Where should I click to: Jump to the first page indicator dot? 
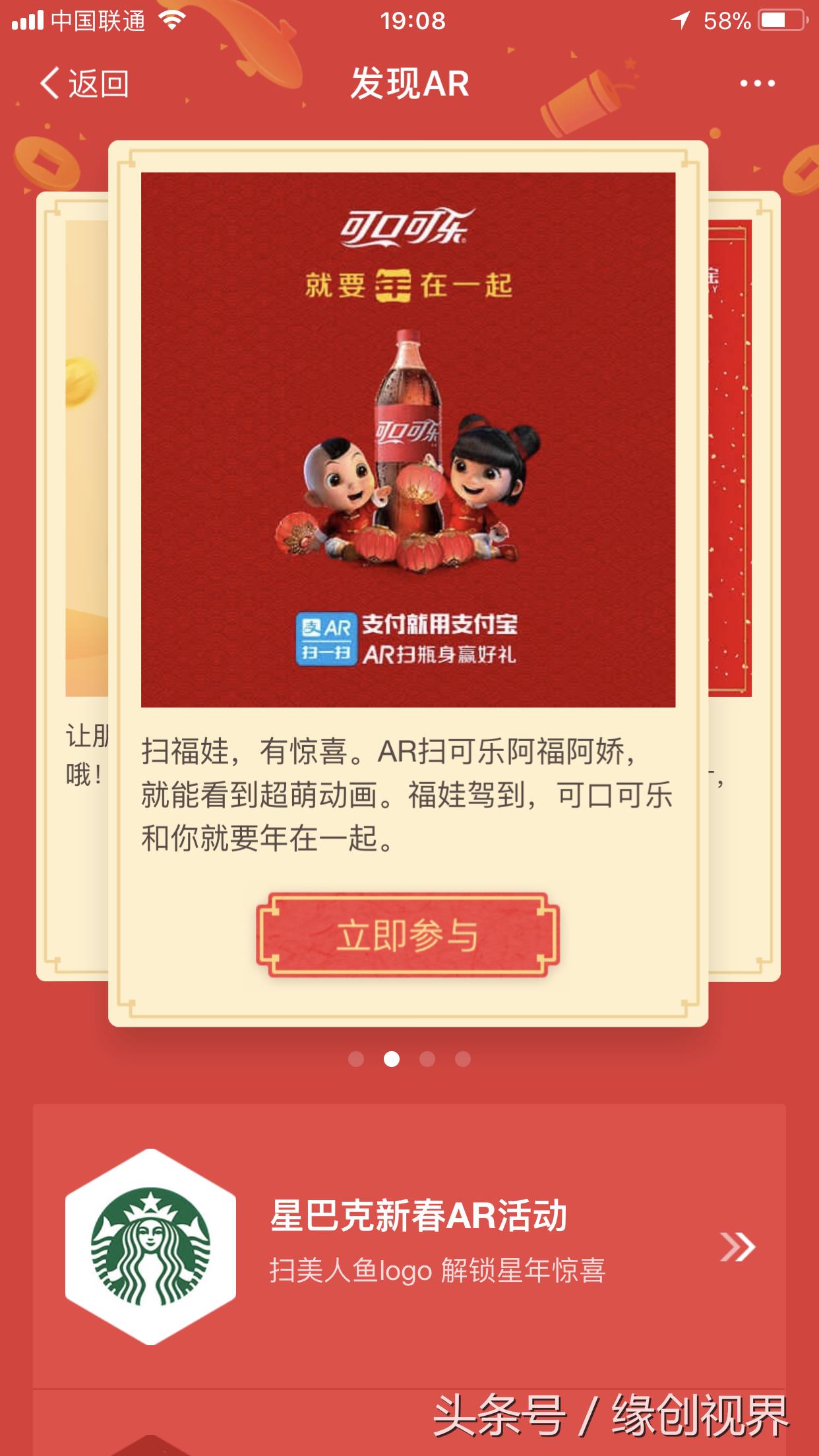(356, 1059)
